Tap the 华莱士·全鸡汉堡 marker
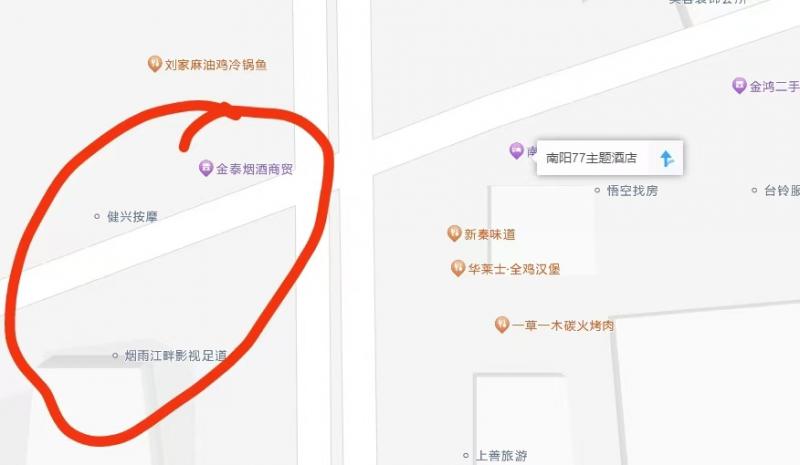The height and width of the screenshot is (465, 800). coord(458,268)
